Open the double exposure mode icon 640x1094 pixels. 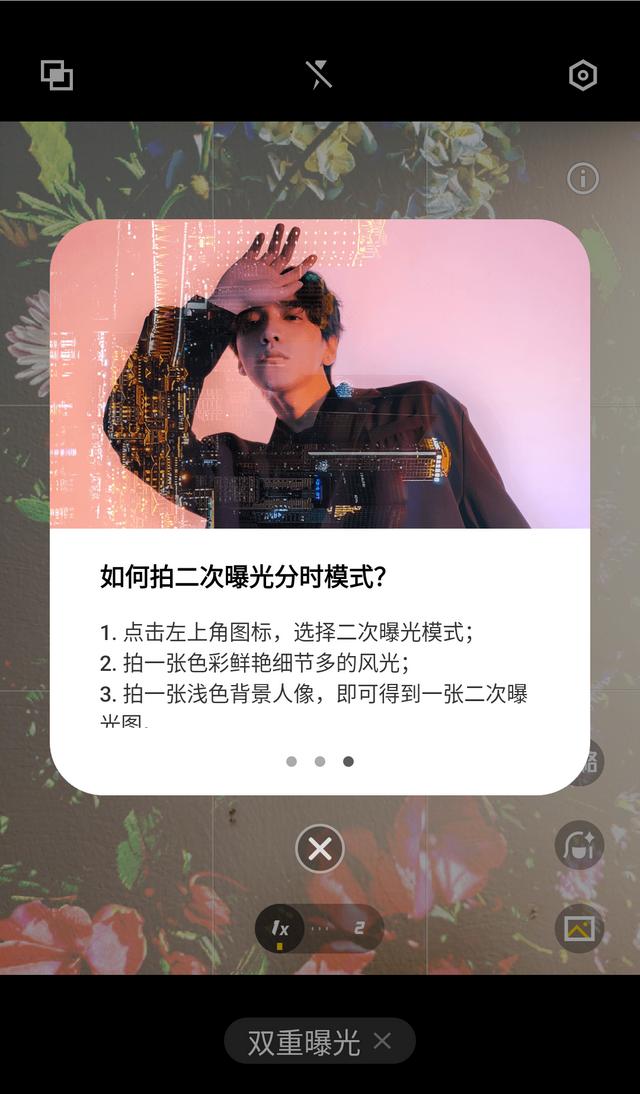(57, 75)
